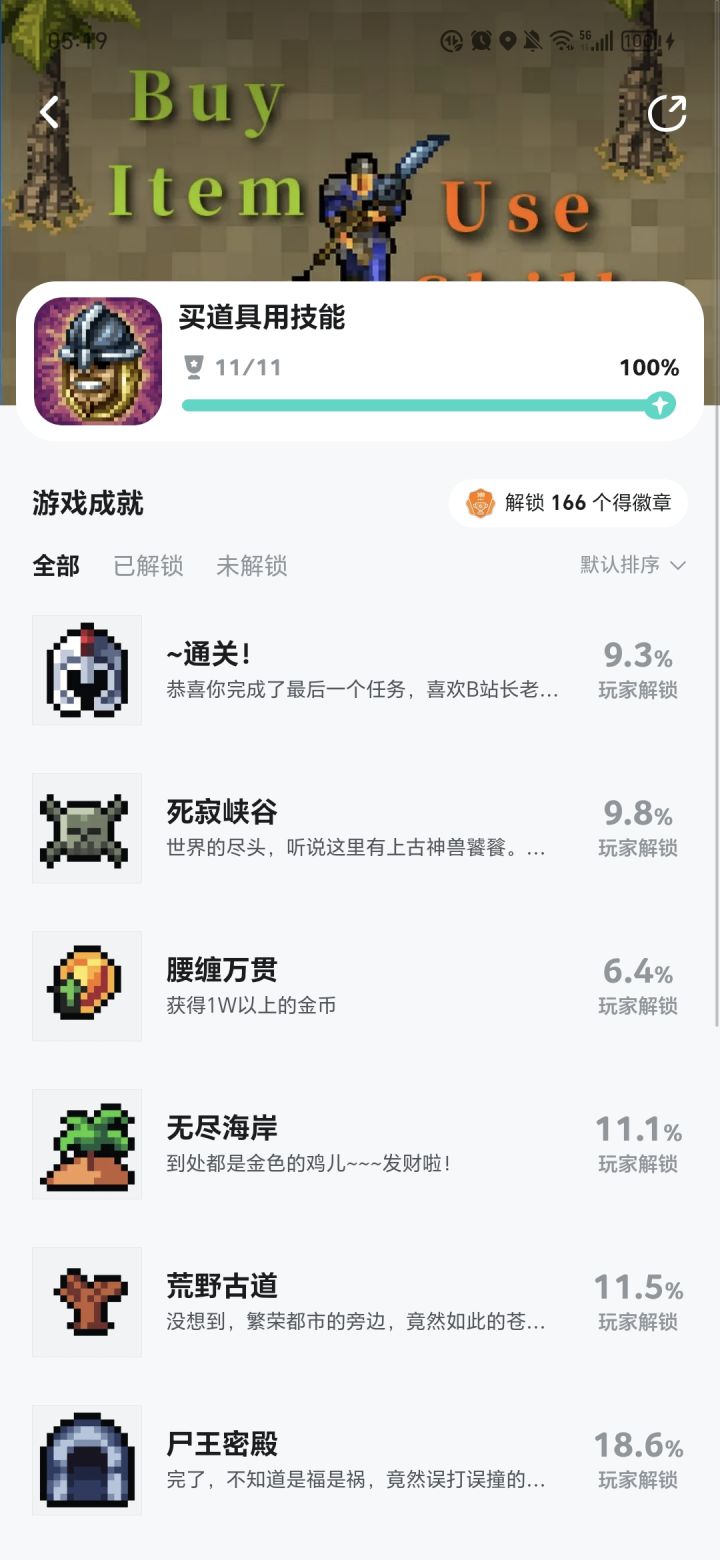Viewport: 720px width, 1560px height.
Task: Switch to the 已解锁 tab
Action: click(x=149, y=566)
